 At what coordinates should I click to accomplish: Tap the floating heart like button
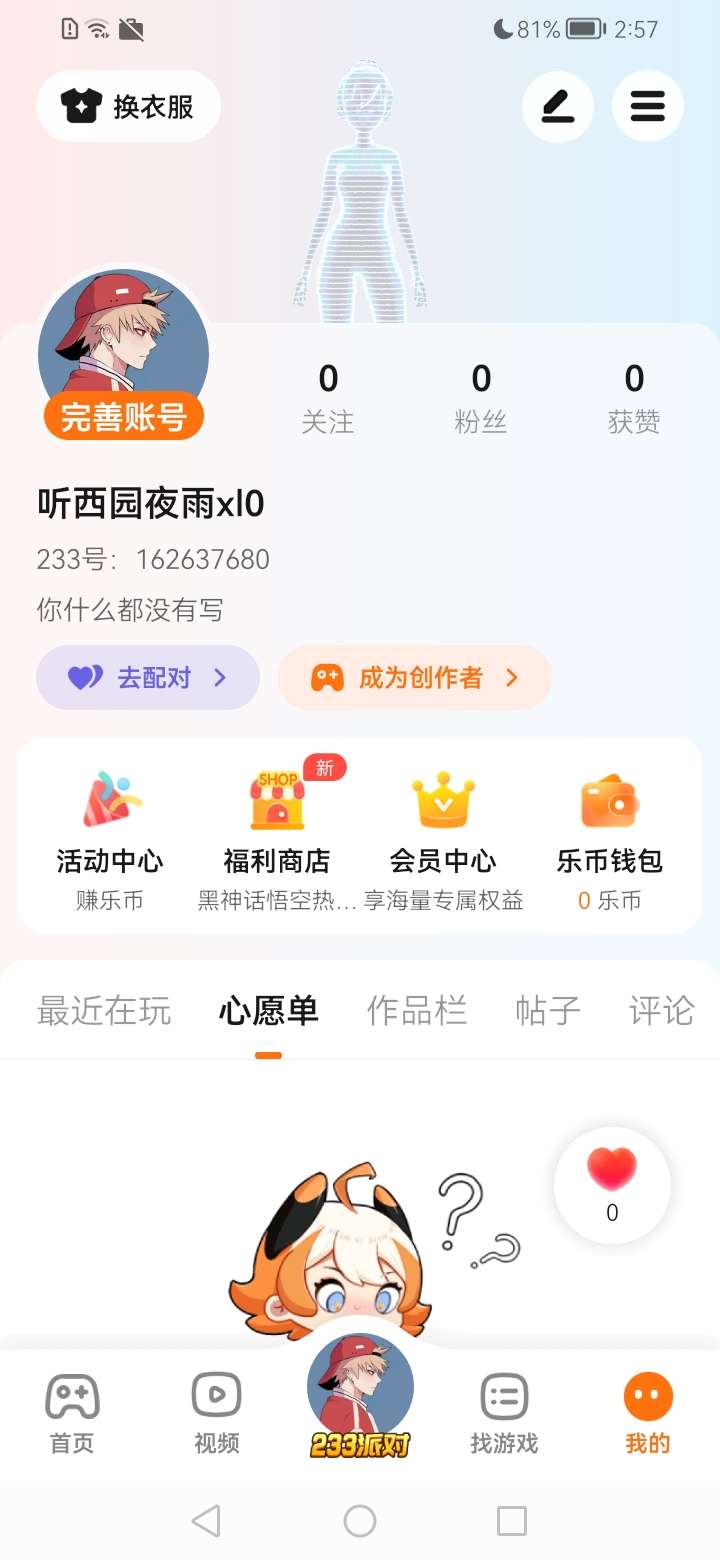coord(612,1185)
